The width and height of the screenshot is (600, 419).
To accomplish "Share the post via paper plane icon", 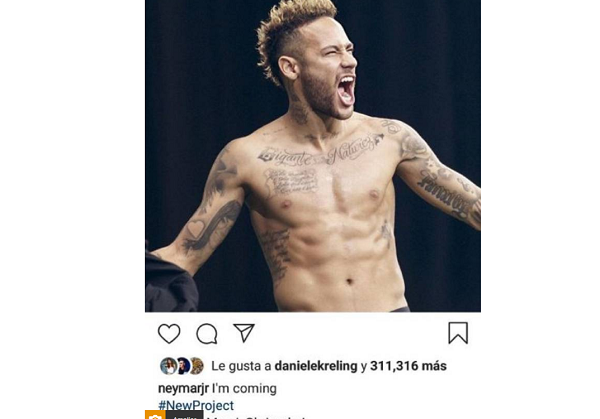I will click(244, 333).
